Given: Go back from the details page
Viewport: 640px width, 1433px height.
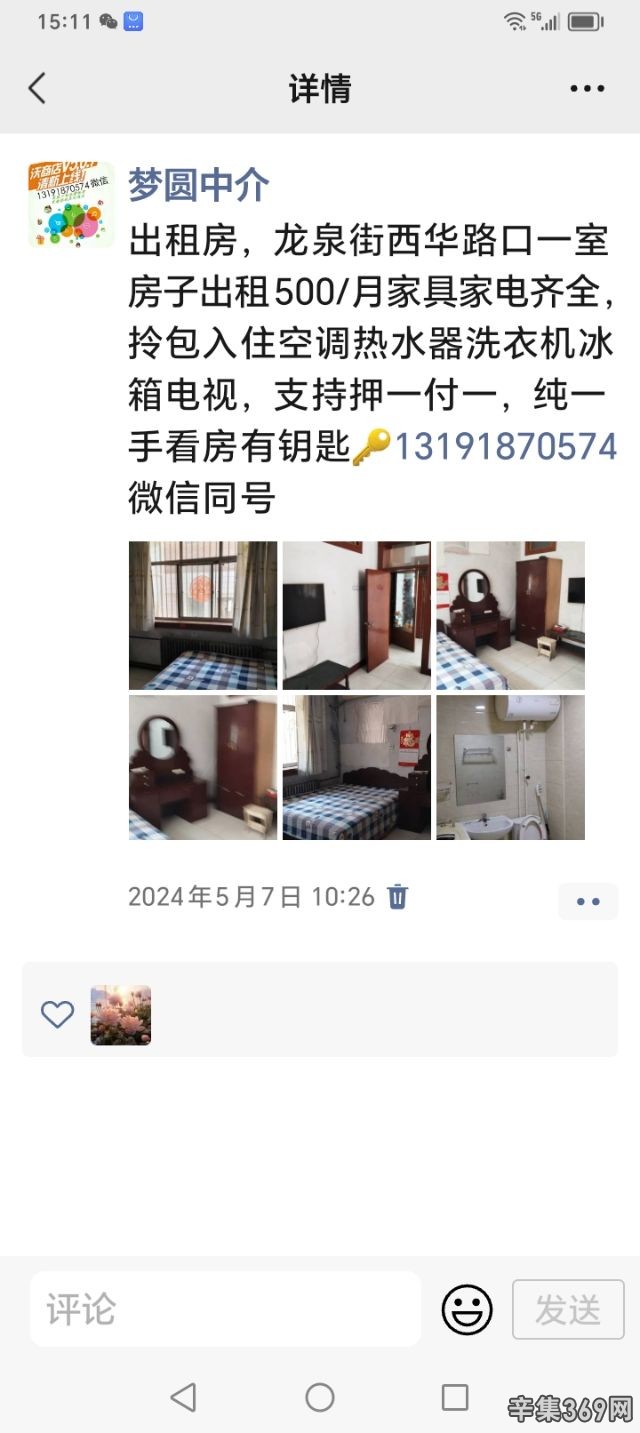Looking at the screenshot, I should 37,88.
